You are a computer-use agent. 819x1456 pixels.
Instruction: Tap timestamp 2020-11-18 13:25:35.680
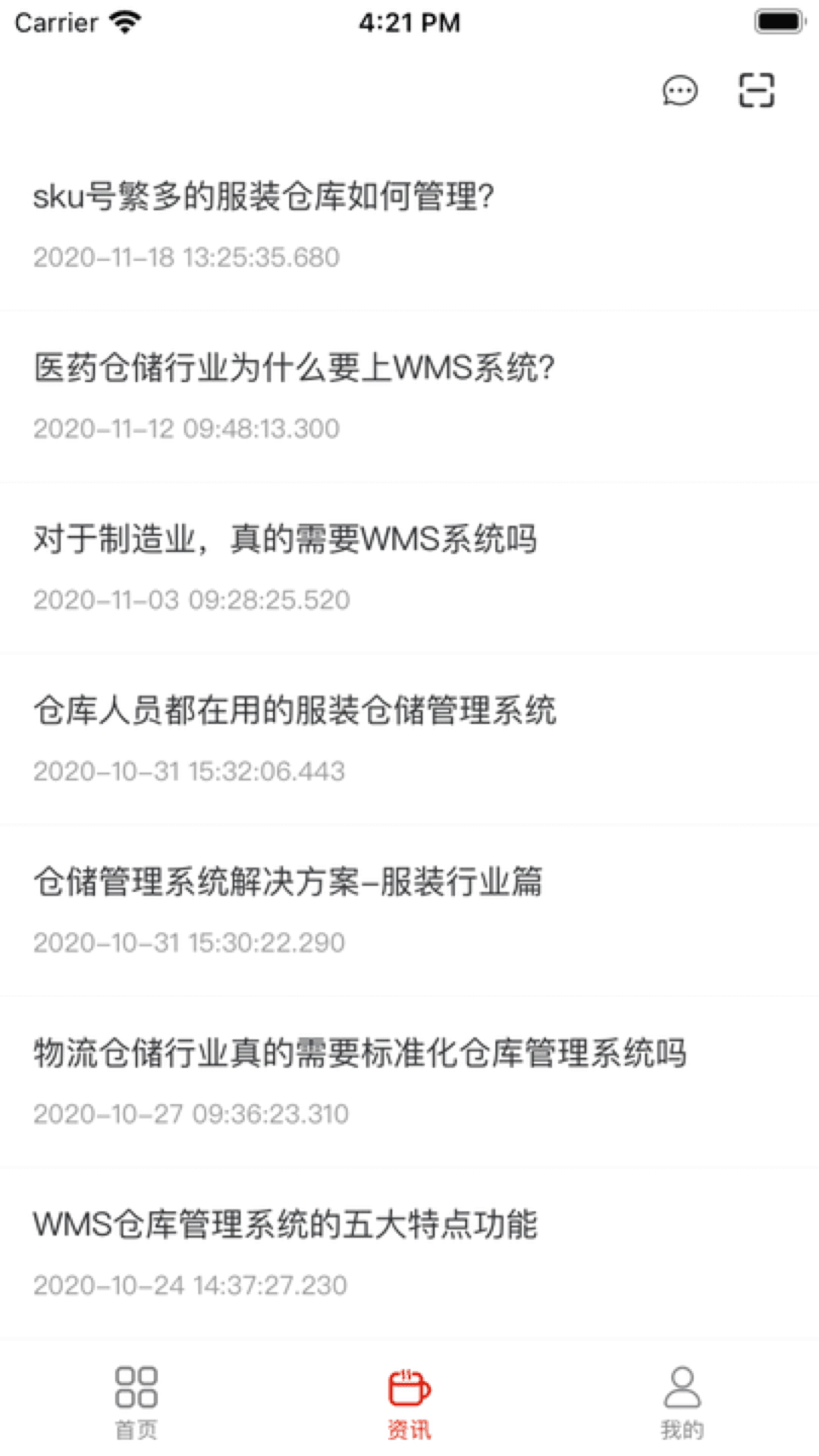187,258
